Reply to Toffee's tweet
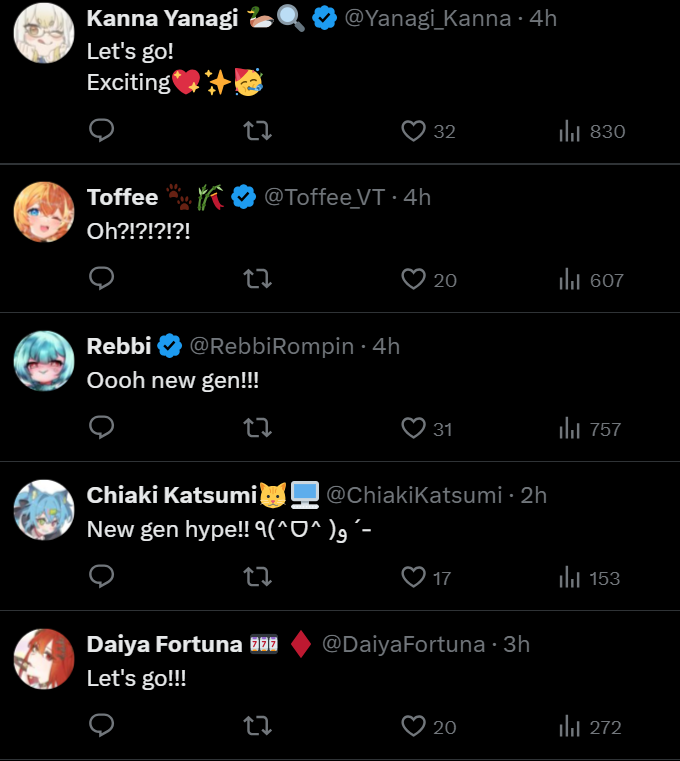Screen dimensions: 680x761 click(101, 279)
